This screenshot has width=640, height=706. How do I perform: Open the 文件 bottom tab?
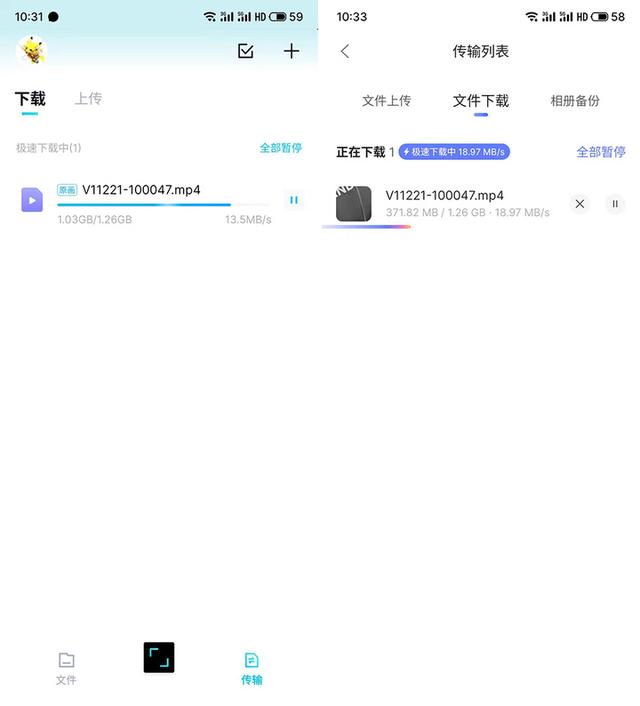coord(66,668)
